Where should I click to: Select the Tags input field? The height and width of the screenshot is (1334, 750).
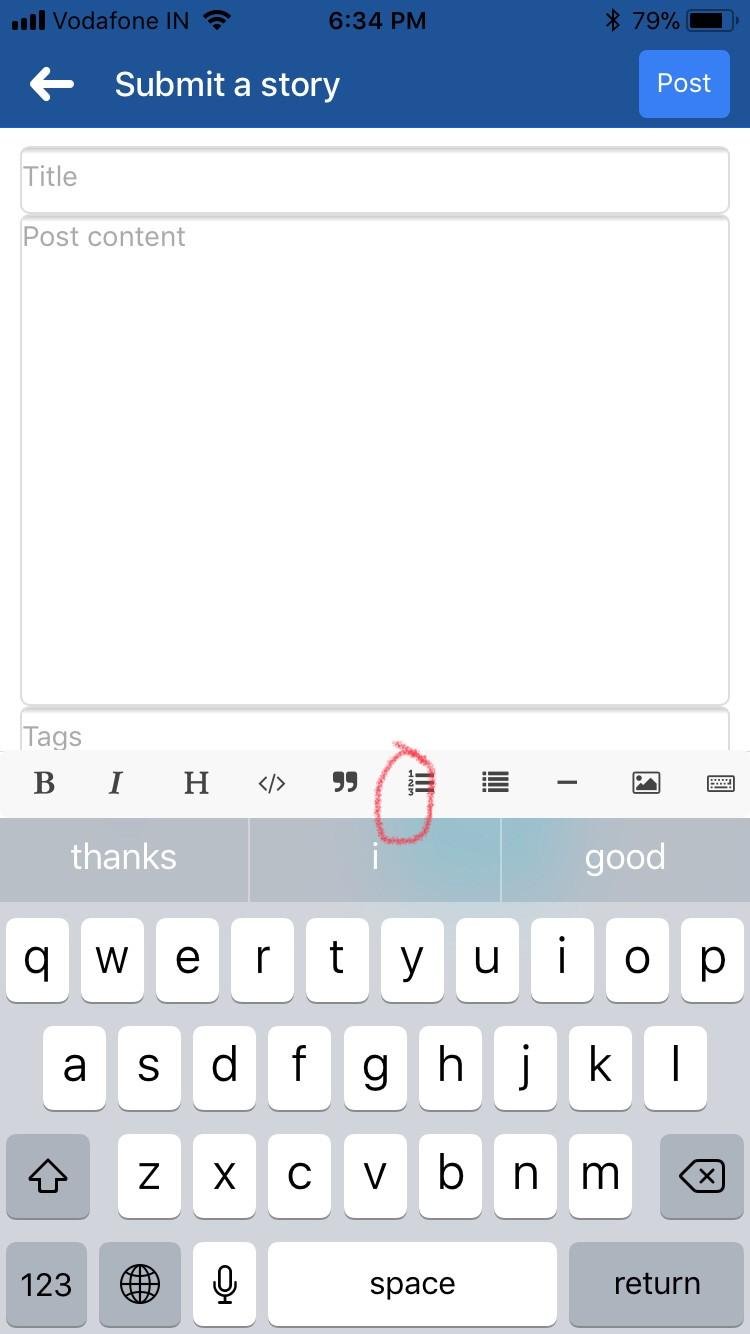click(x=375, y=730)
